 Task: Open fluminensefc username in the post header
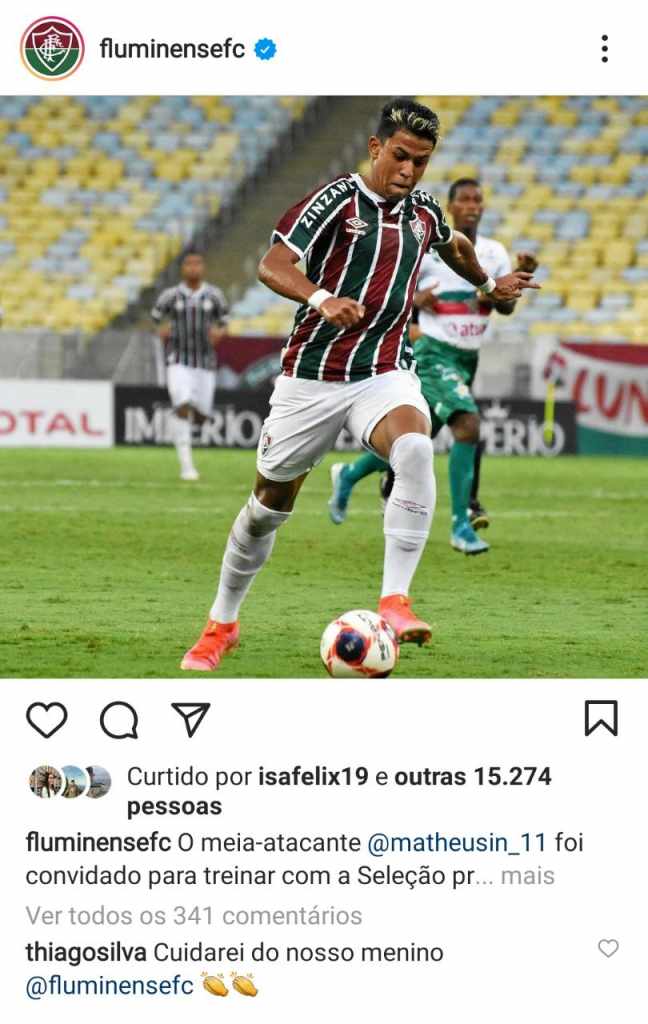[172, 48]
